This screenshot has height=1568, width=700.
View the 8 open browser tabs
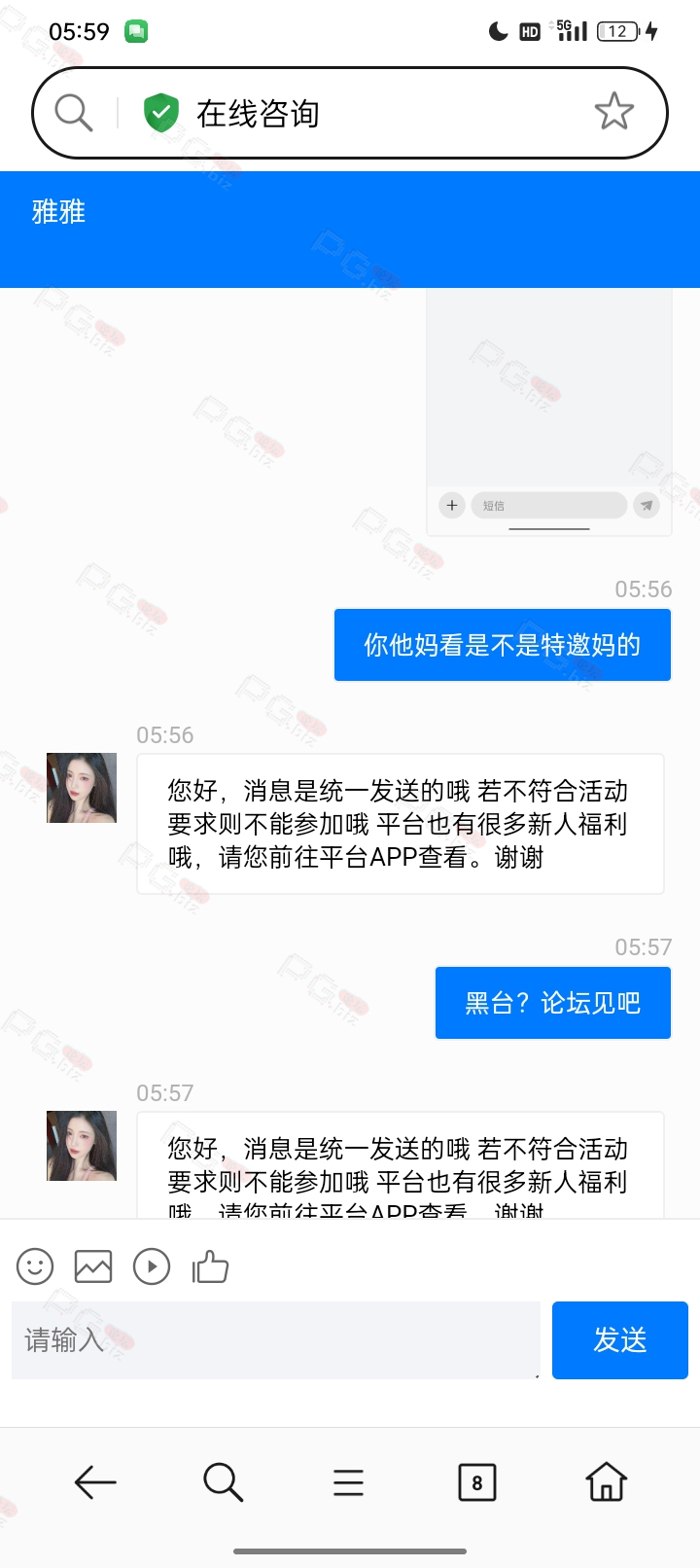tap(476, 1482)
